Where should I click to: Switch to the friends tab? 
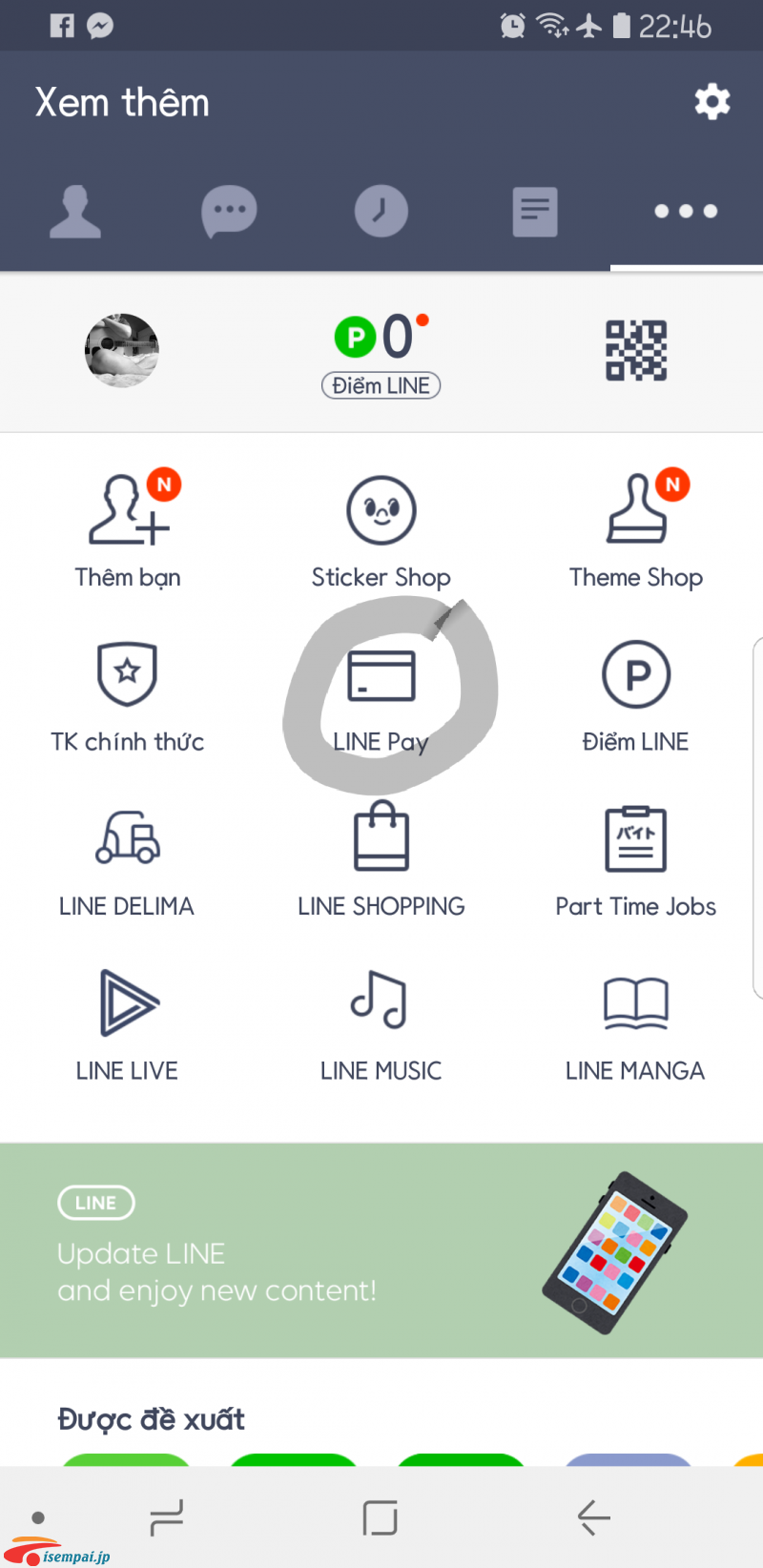coord(75,211)
